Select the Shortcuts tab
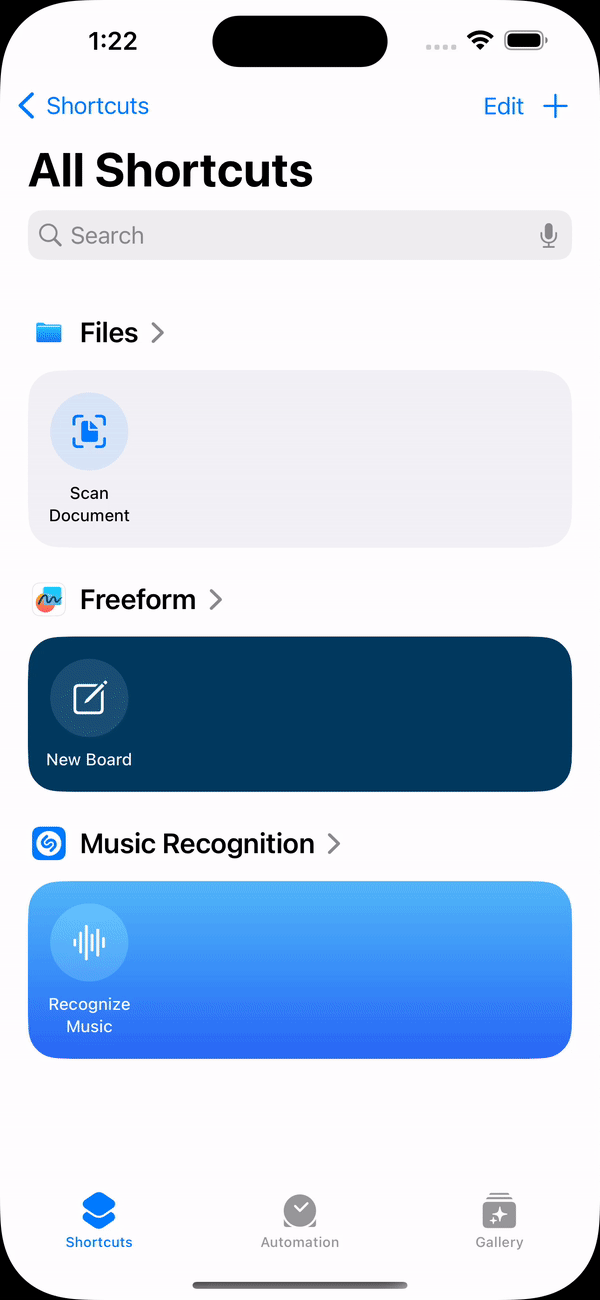The height and width of the screenshot is (1300, 600). pos(99,1222)
